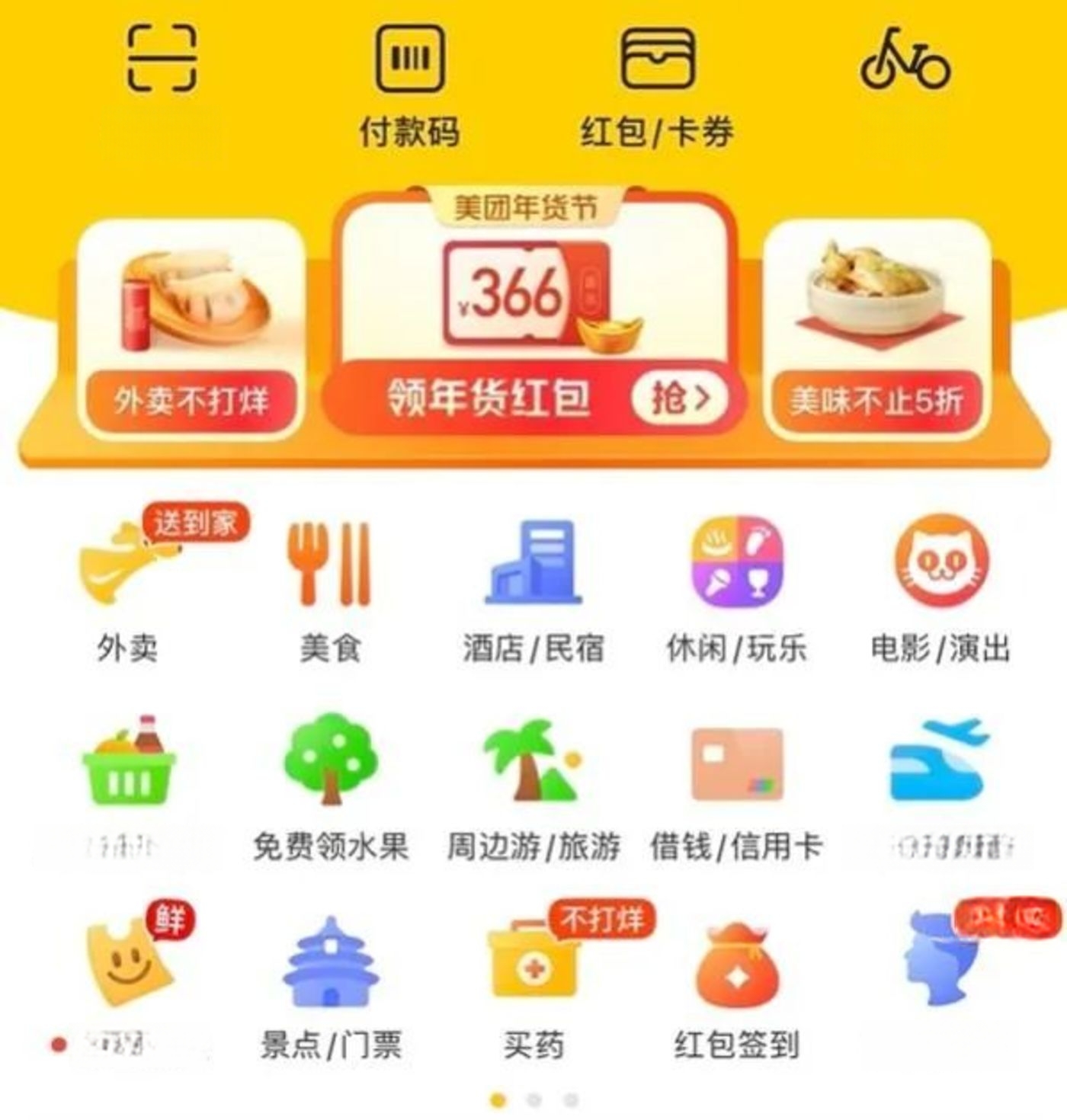
Task: Open the 美味不止5折 promo card
Action: (876, 328)
